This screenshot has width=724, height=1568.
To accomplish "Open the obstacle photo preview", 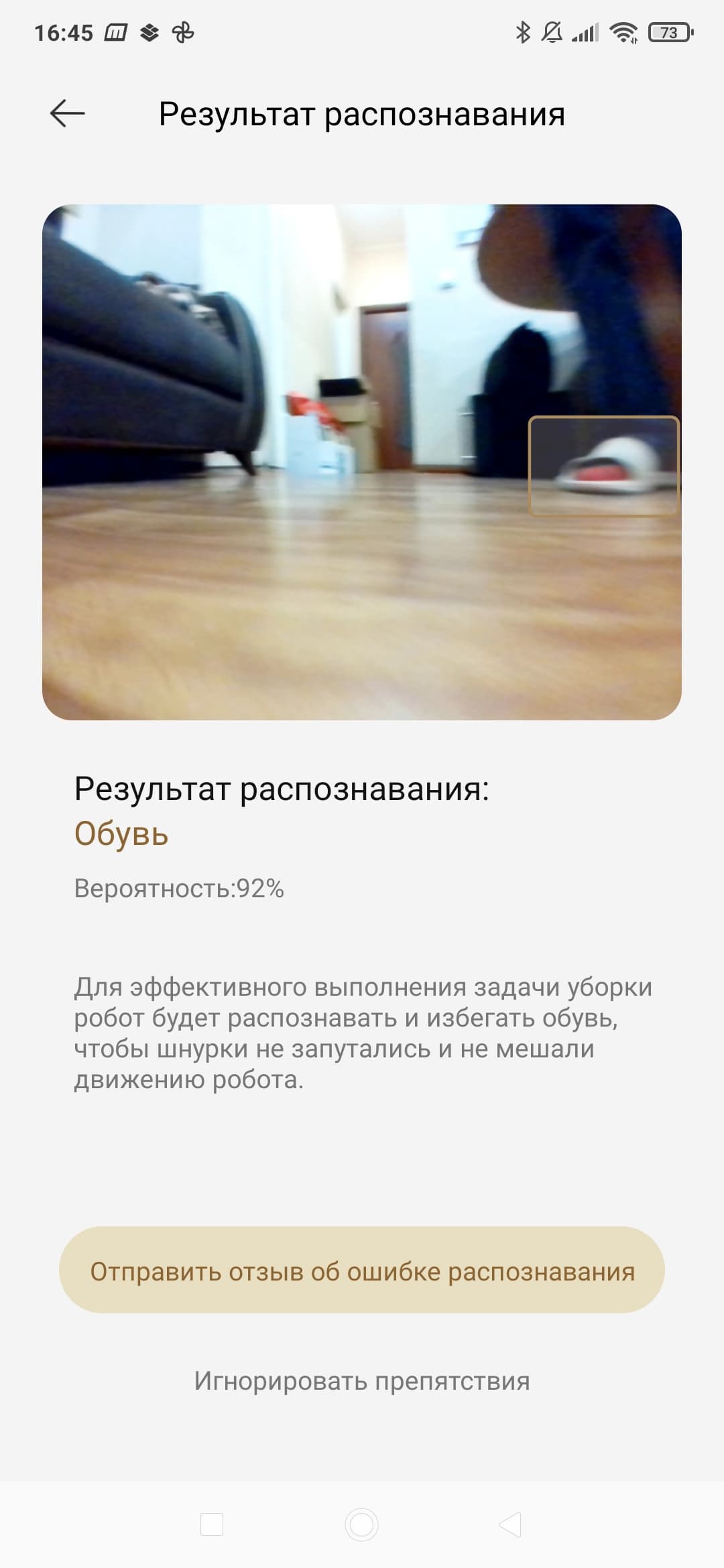I will (362, 462).
